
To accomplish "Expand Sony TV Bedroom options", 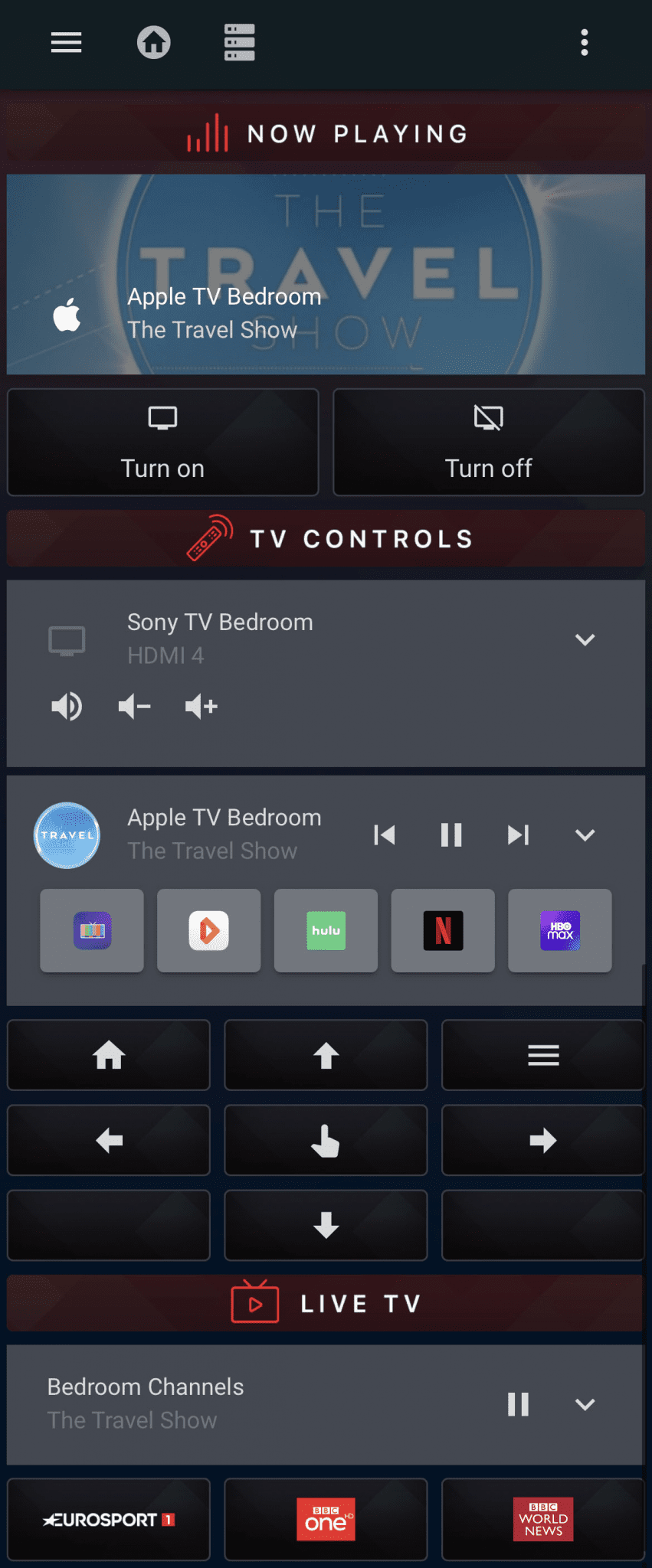I will click(x=585, y=639).
